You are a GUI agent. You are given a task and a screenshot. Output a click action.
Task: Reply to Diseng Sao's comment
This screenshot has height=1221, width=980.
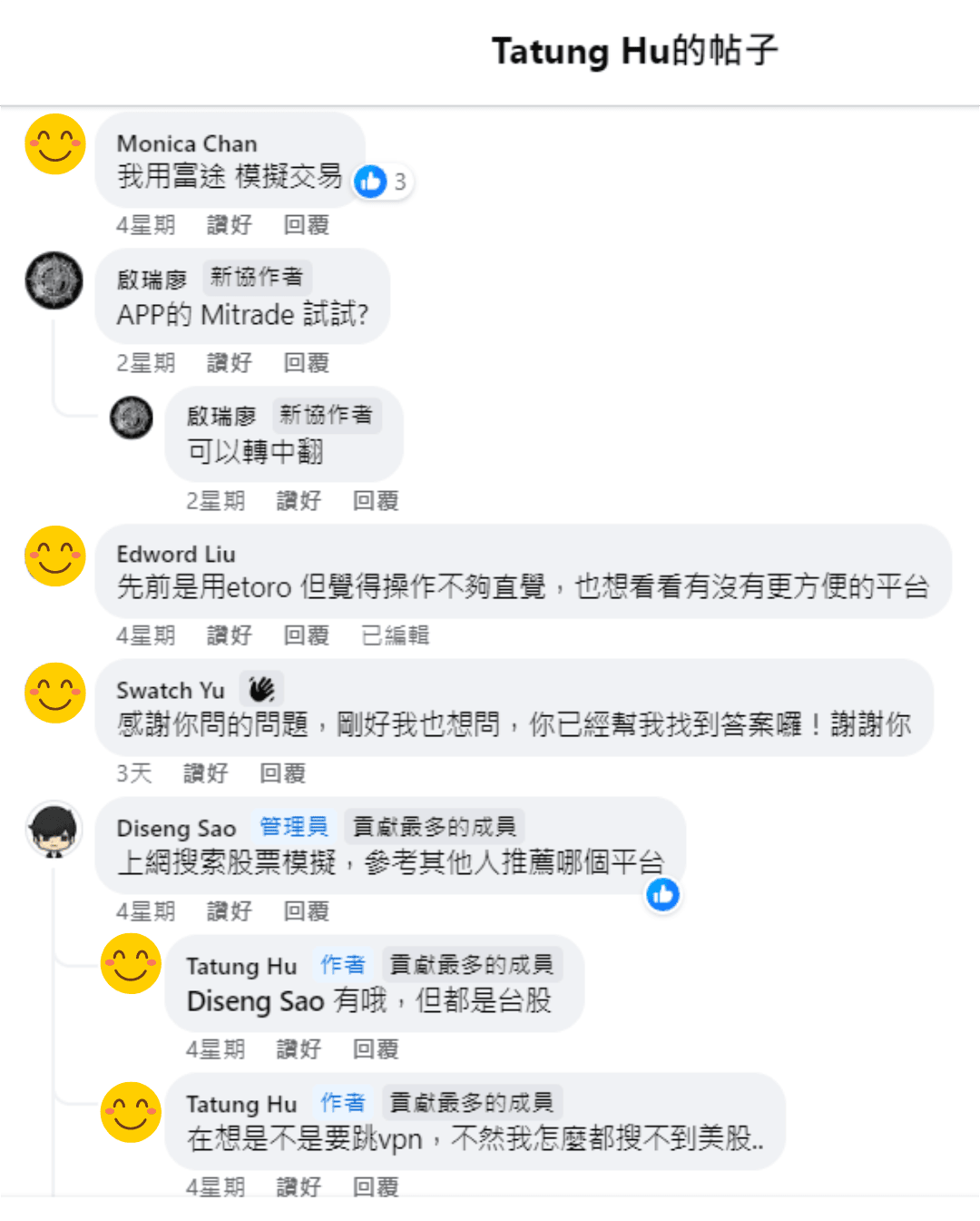306,911
